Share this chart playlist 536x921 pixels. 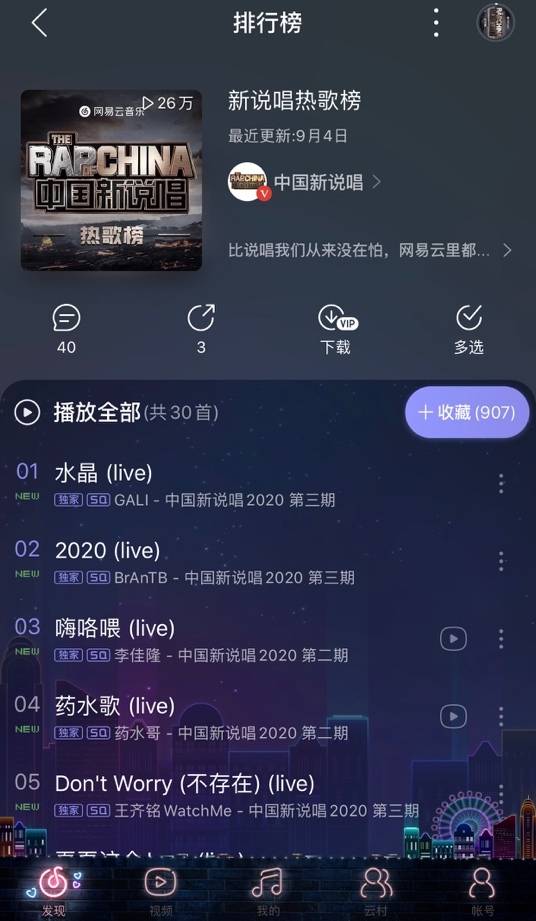pyautogui.click(x=201, y=329)
